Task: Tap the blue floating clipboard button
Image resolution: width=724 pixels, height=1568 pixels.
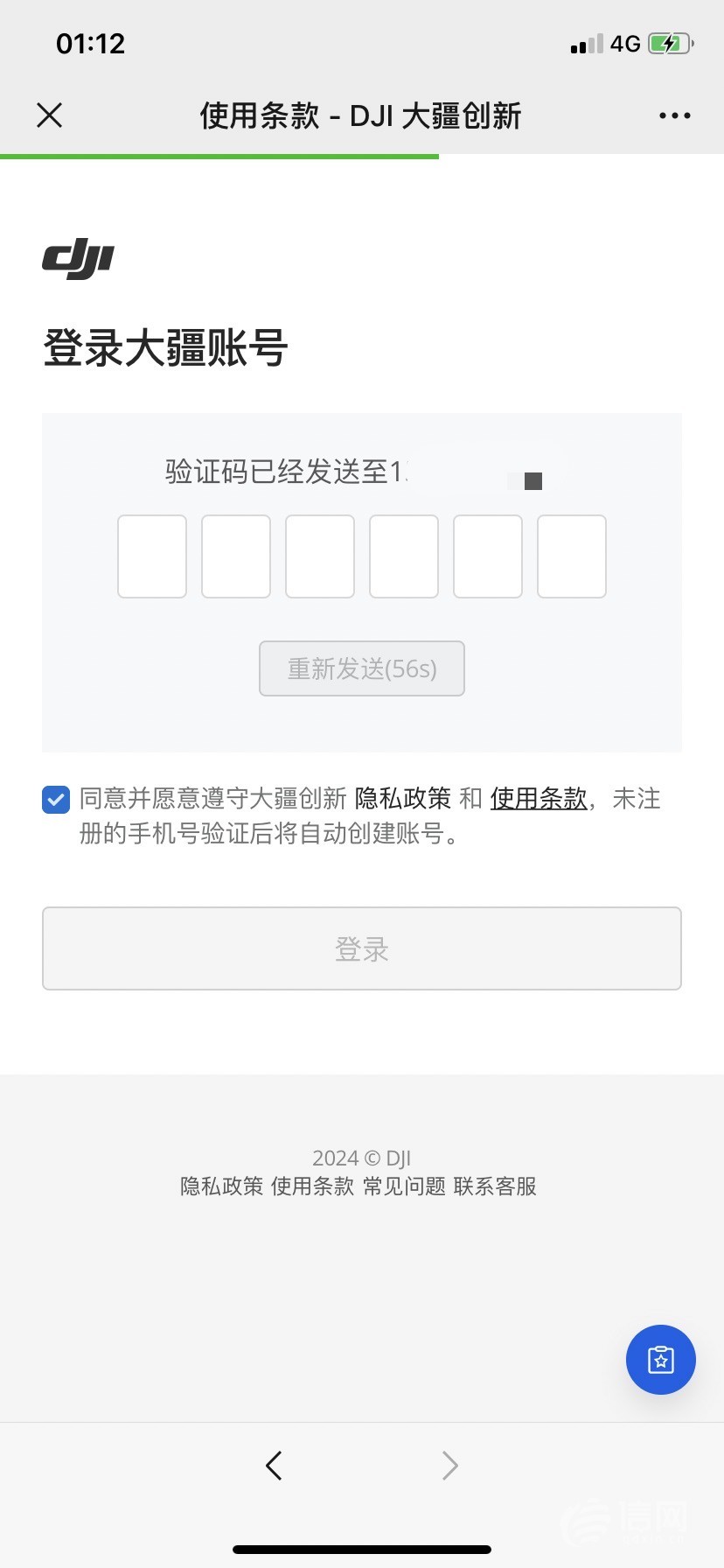Action: [661, 1360]
